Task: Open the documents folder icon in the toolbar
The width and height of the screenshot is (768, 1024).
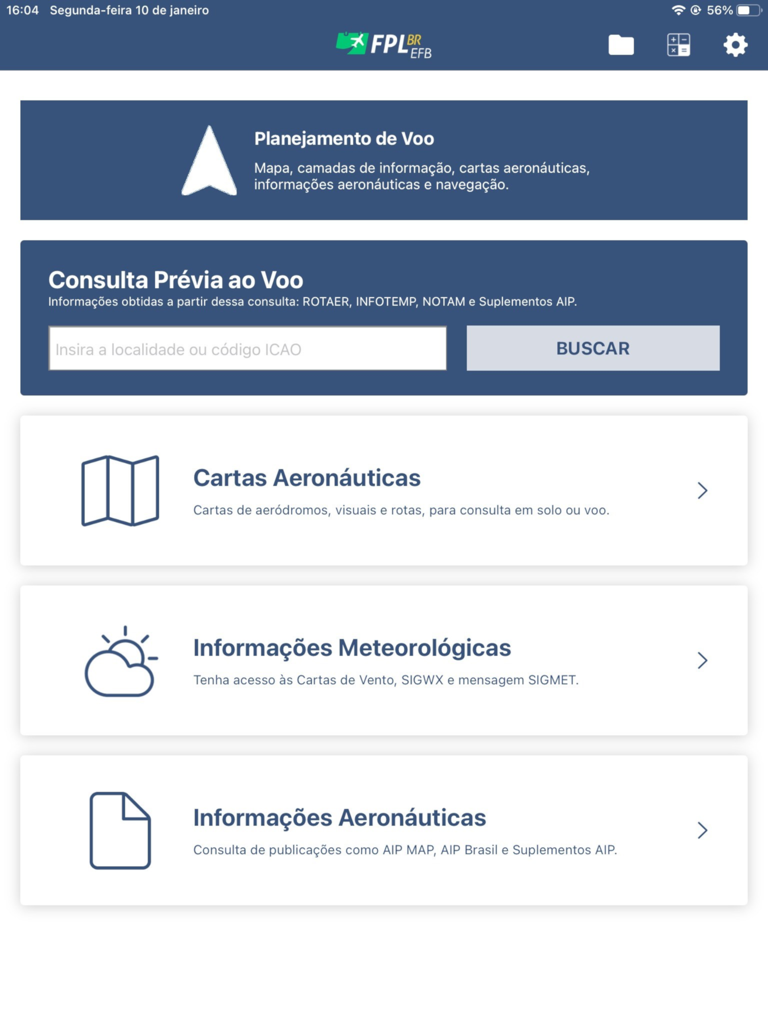Action: pyautogui.click(x=620, y=45)
